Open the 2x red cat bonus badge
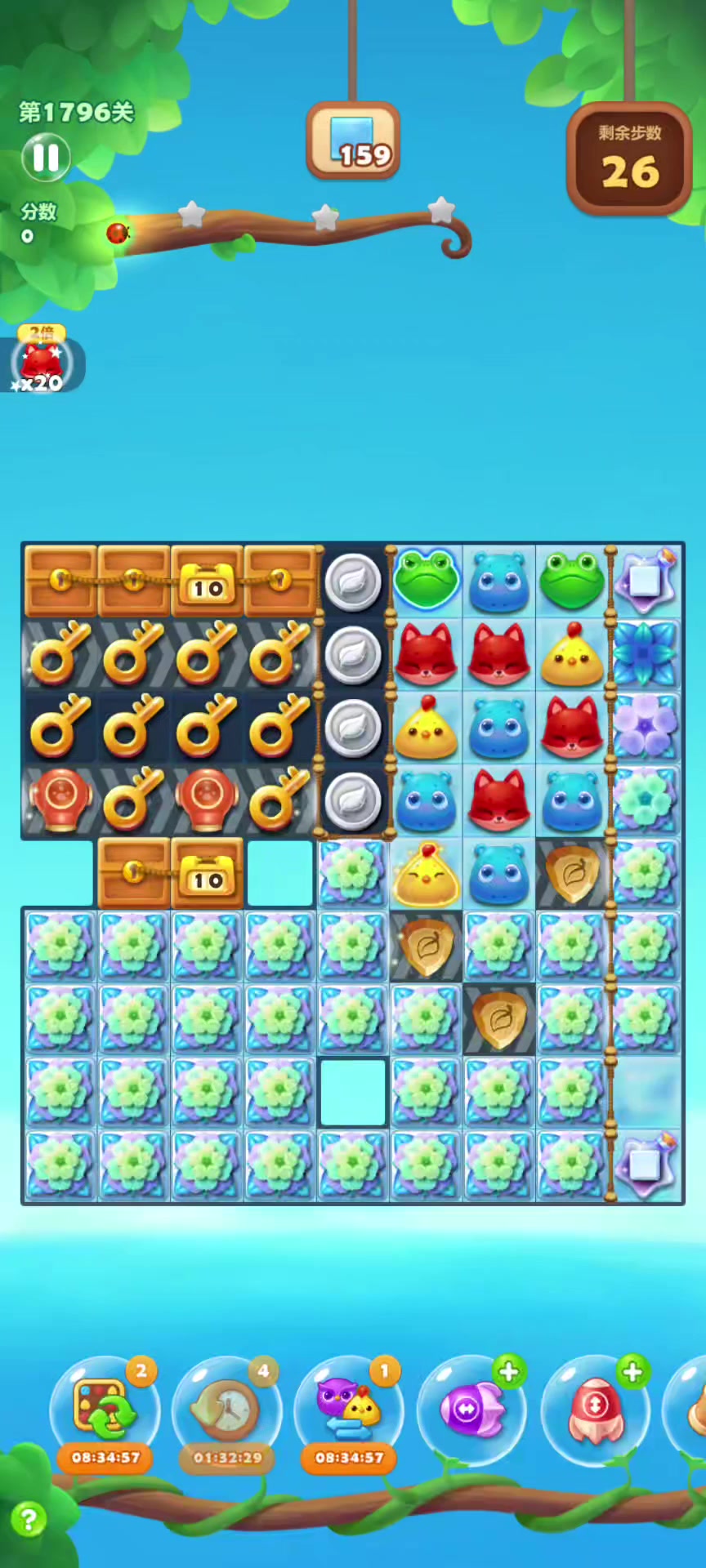 tap(42, 362)
